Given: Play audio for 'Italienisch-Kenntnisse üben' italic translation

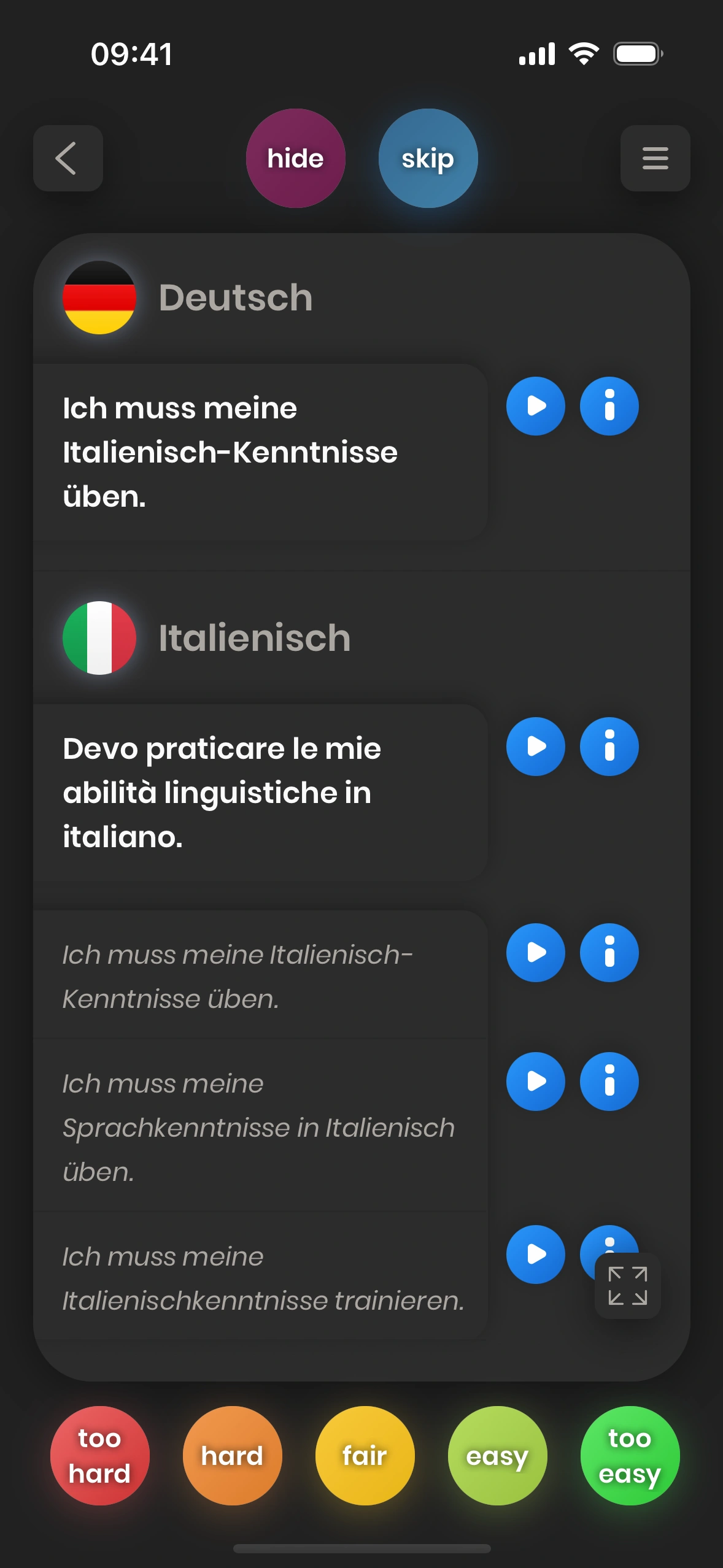Looking at the screenshot, I should (x=535, y=953).
